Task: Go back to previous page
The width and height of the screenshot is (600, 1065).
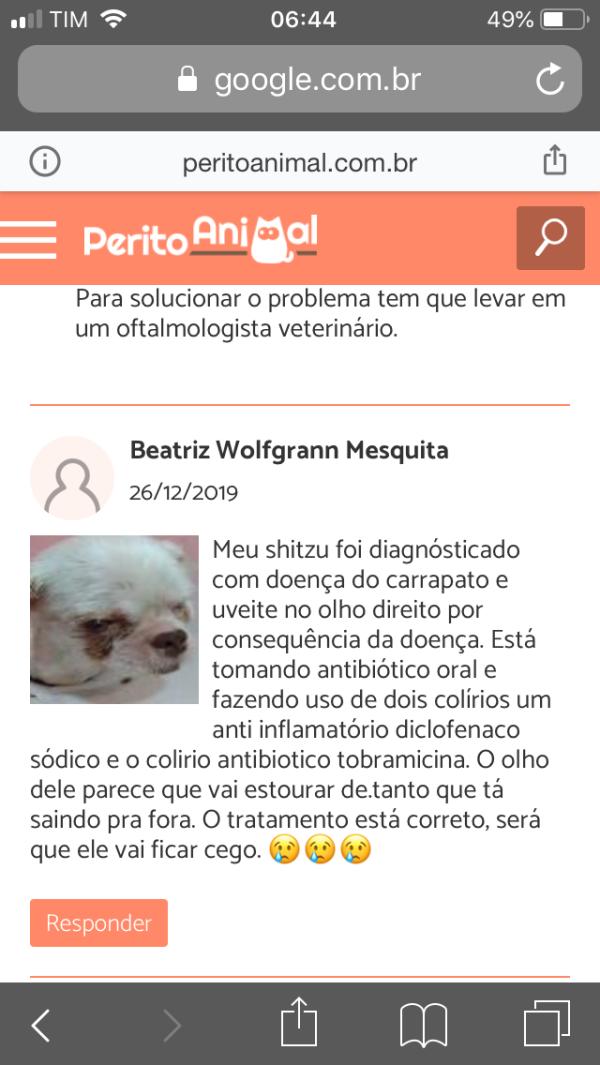Action: coord(41,1025)
